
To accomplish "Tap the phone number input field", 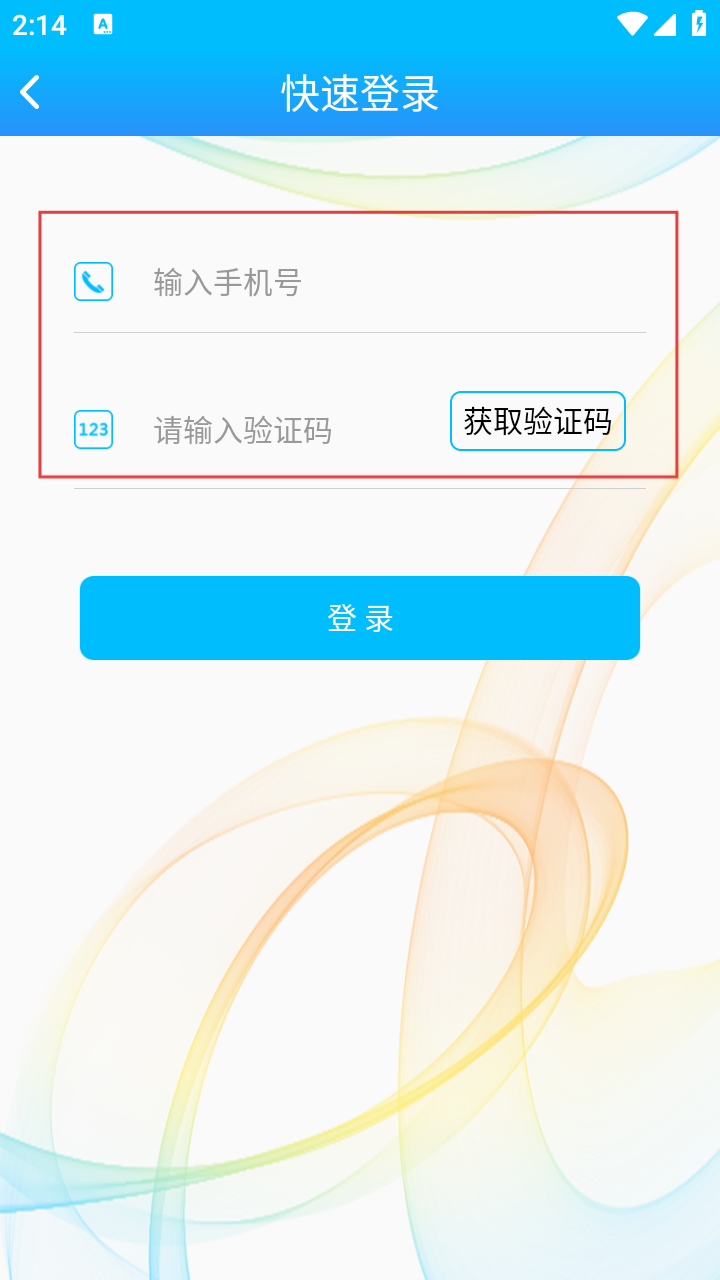I will pyautogui.click(x=390, y=283).
